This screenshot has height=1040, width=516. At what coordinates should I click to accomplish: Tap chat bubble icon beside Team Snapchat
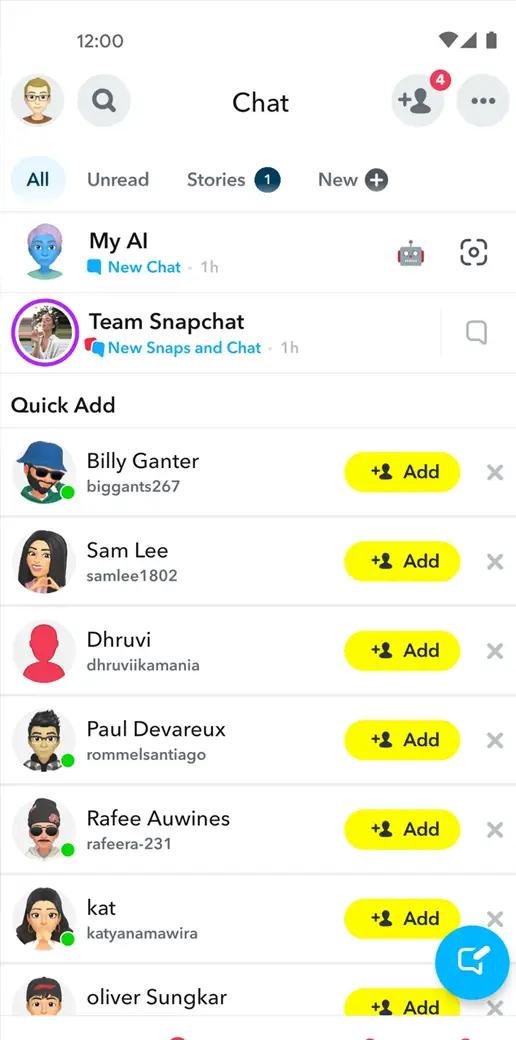tap(476, 332)
